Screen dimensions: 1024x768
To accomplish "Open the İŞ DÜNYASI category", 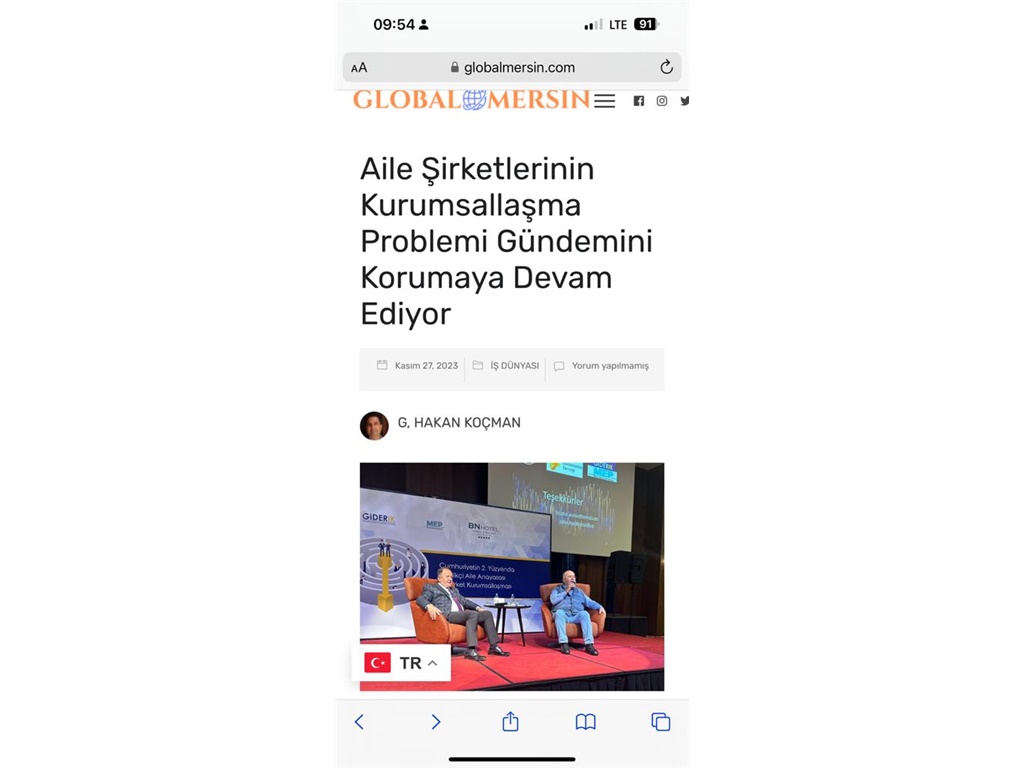I will coord(514,366).
